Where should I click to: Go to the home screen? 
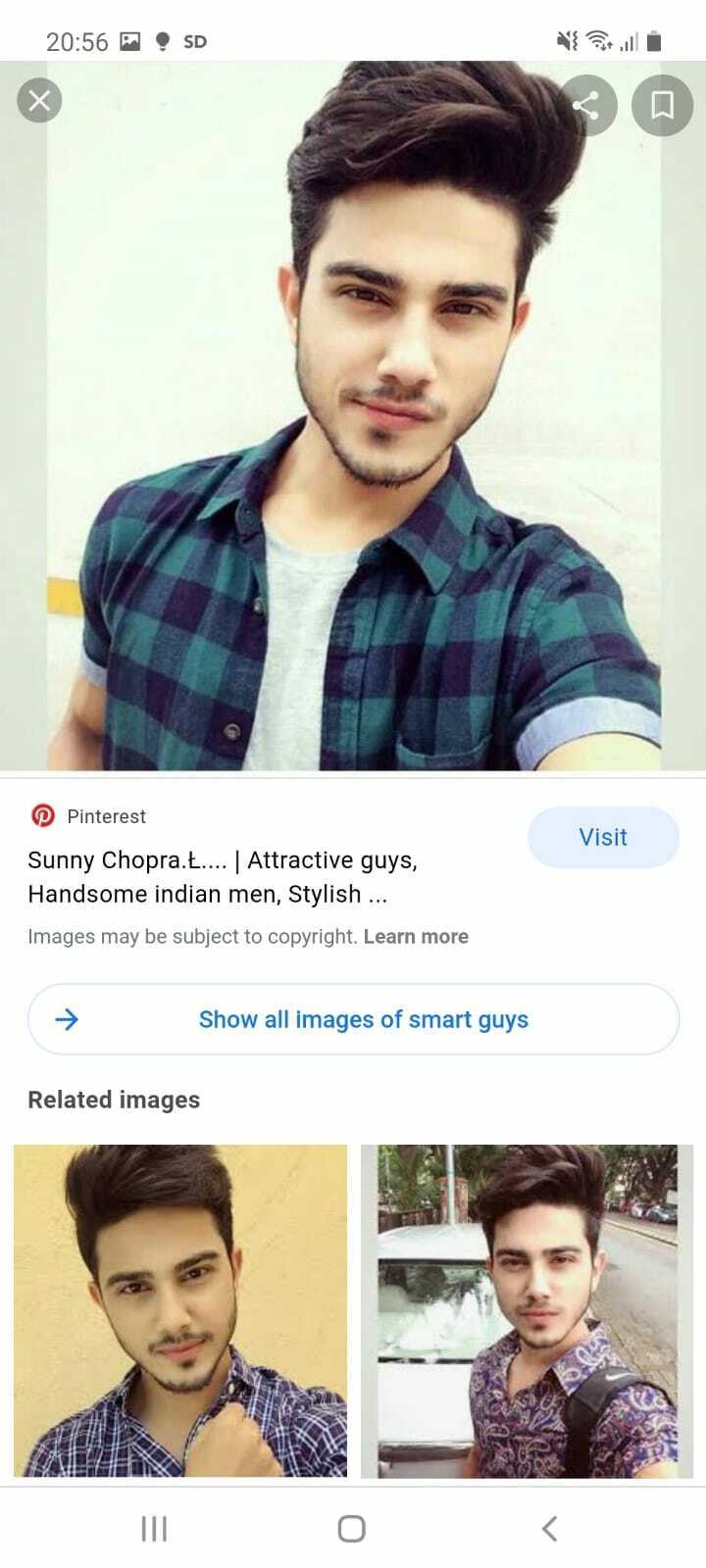[351, 1528]
